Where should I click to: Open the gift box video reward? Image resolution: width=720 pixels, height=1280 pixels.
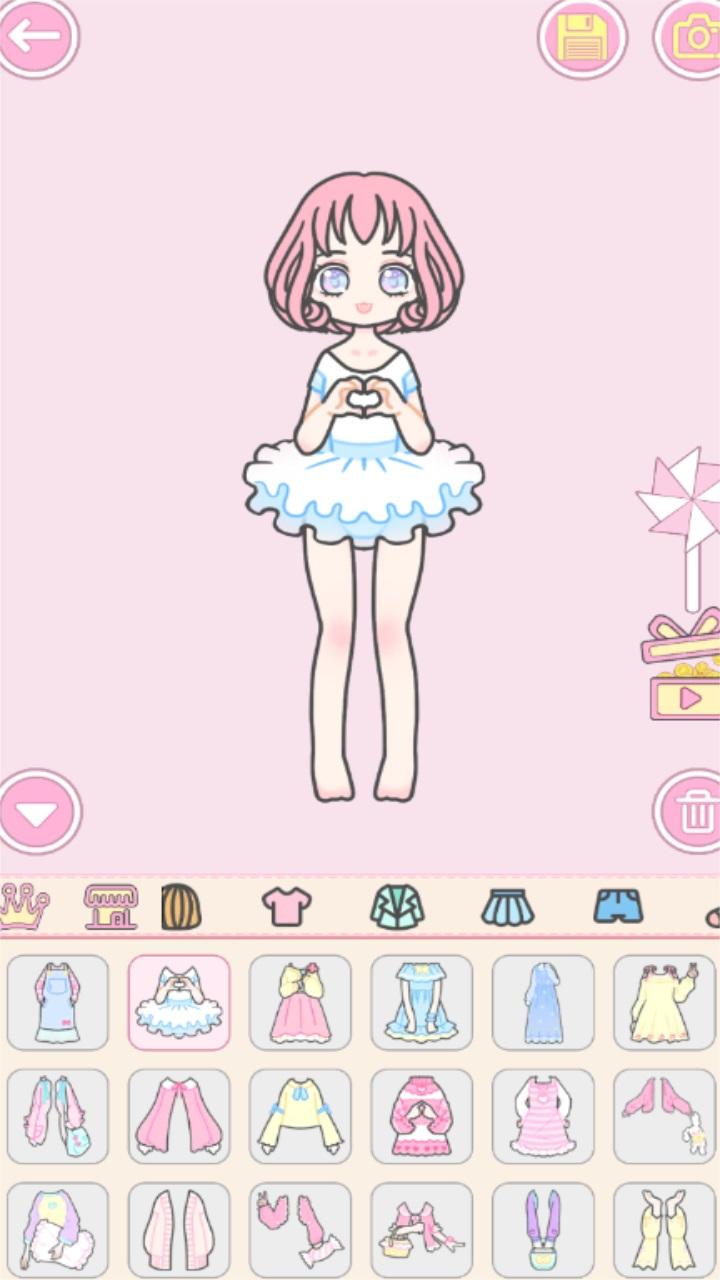click(682, 670)
